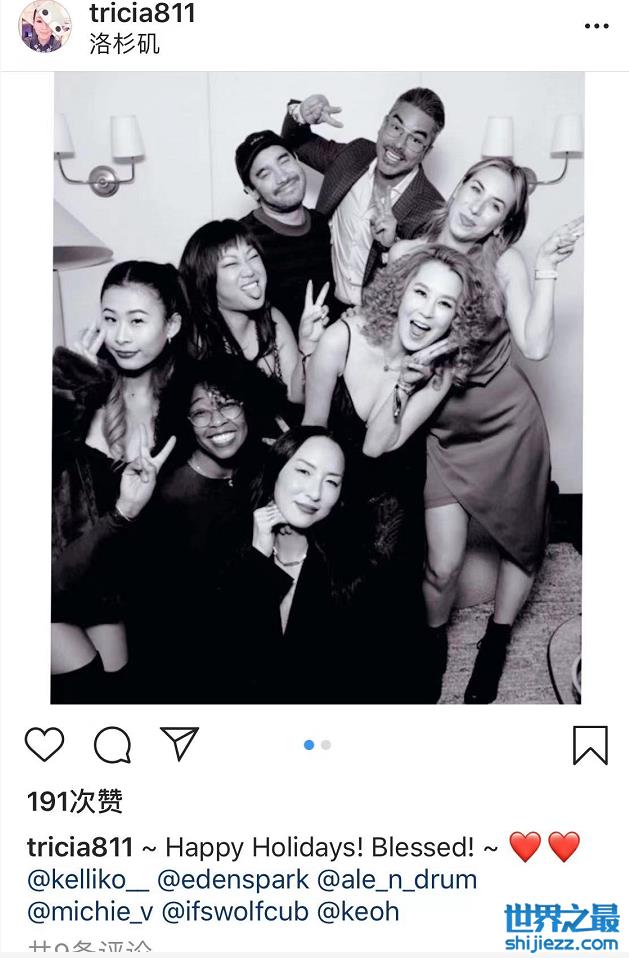Open the @kelliko__ mention
This screenshot has width=629, height=958.
coord(87,880)
